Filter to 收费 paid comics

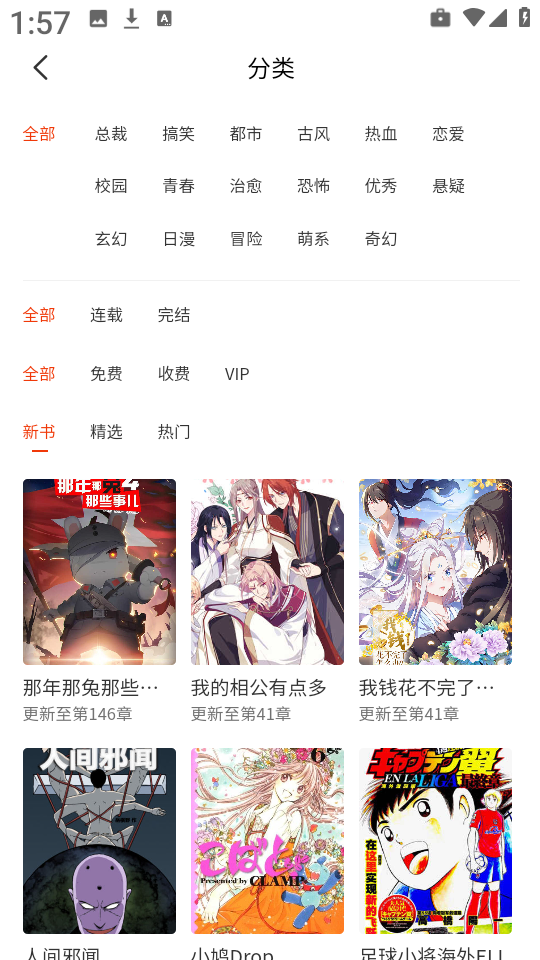tap(173, 373)
